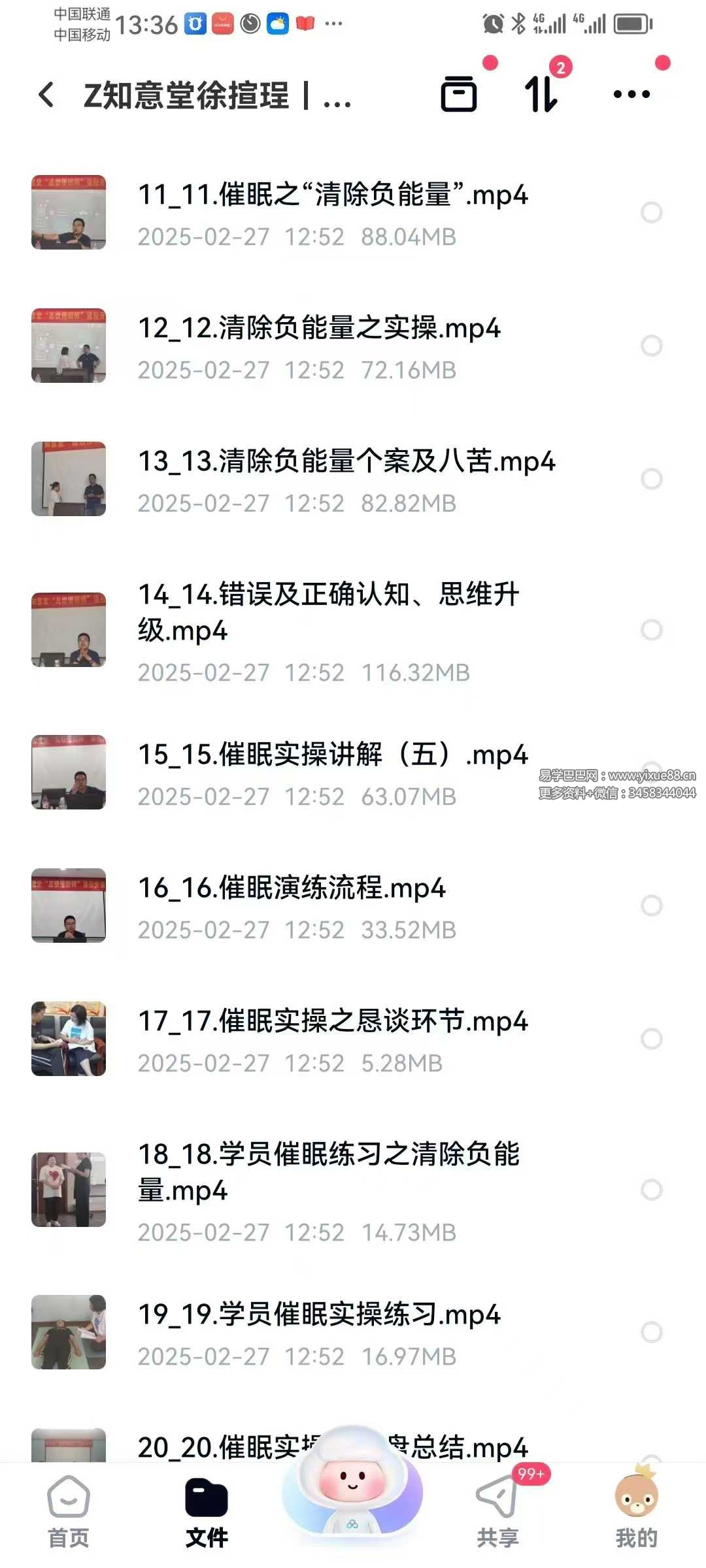Image resolution: width=706 pixels, height=1568 pixels.
Task: Open the three-dot overflow menu
Action: tap(631, 94)
